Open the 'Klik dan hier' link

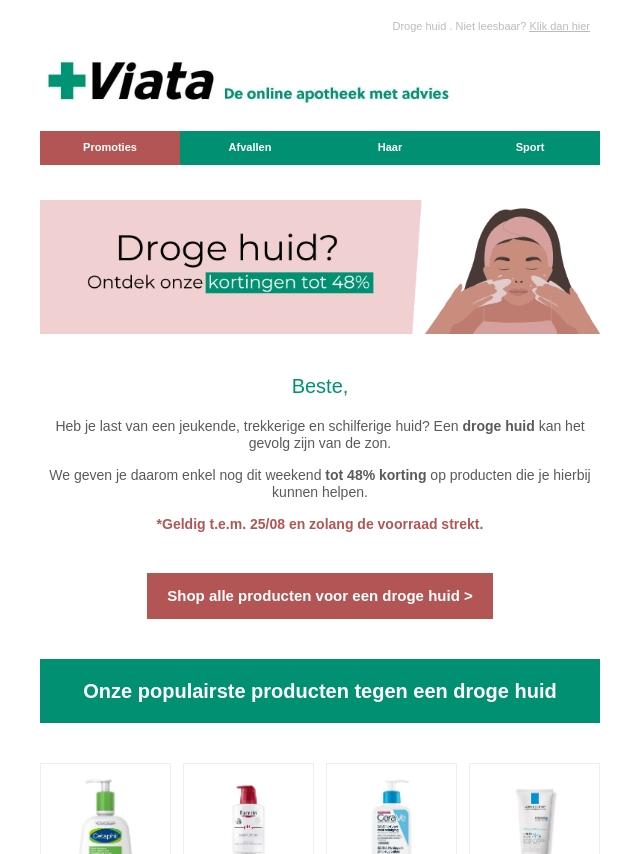pyautogui.click(x=559, y=26)
